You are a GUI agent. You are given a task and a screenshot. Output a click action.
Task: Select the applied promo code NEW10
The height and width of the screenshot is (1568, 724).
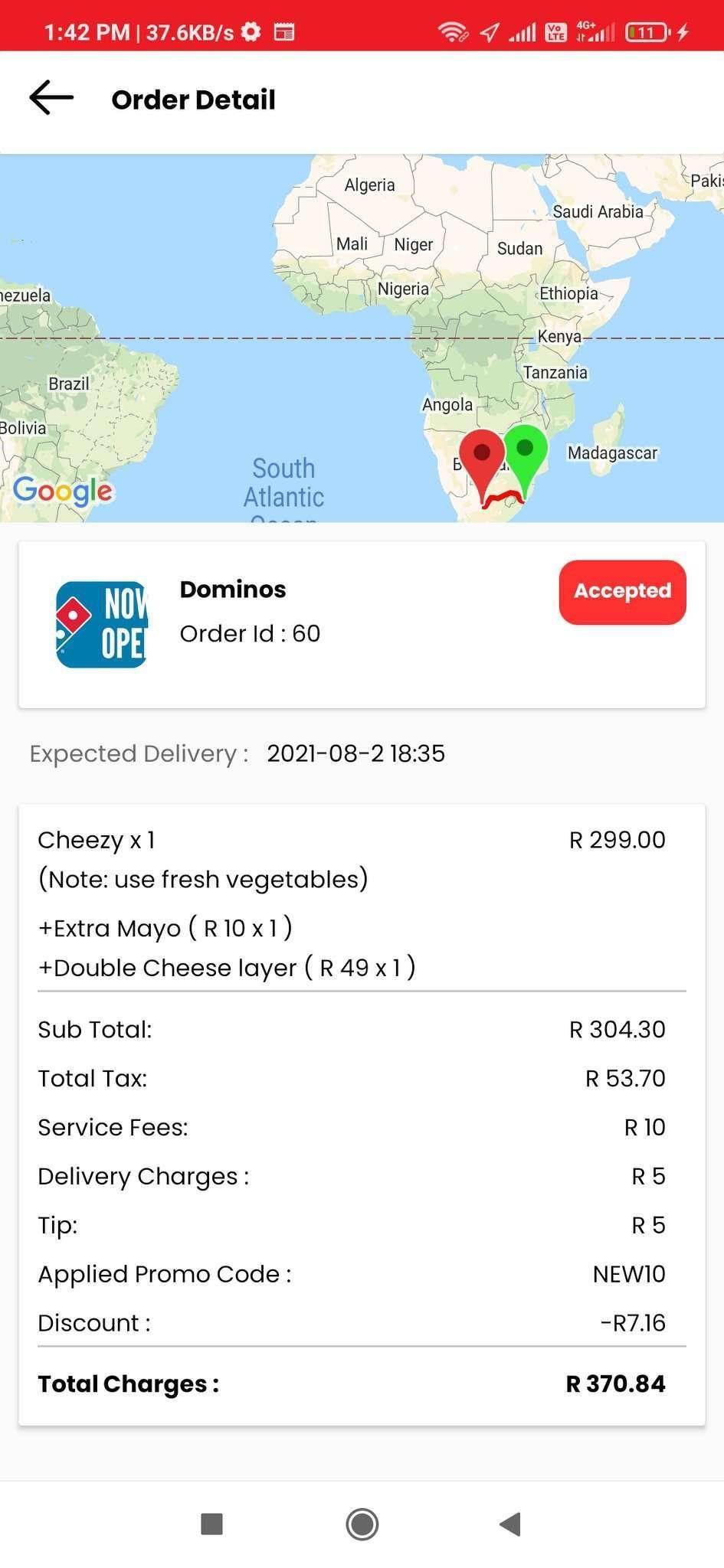point(628,1273)
